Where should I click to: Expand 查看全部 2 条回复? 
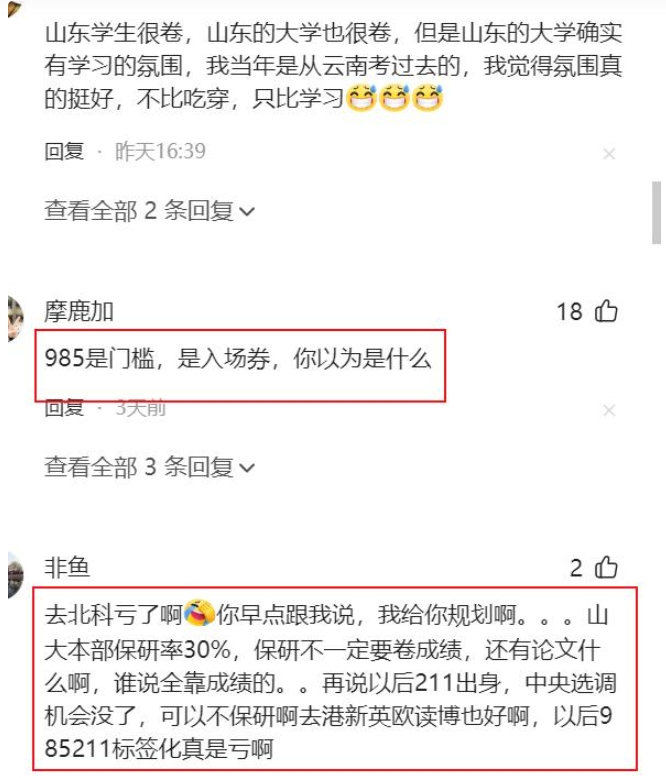[149, 211]
